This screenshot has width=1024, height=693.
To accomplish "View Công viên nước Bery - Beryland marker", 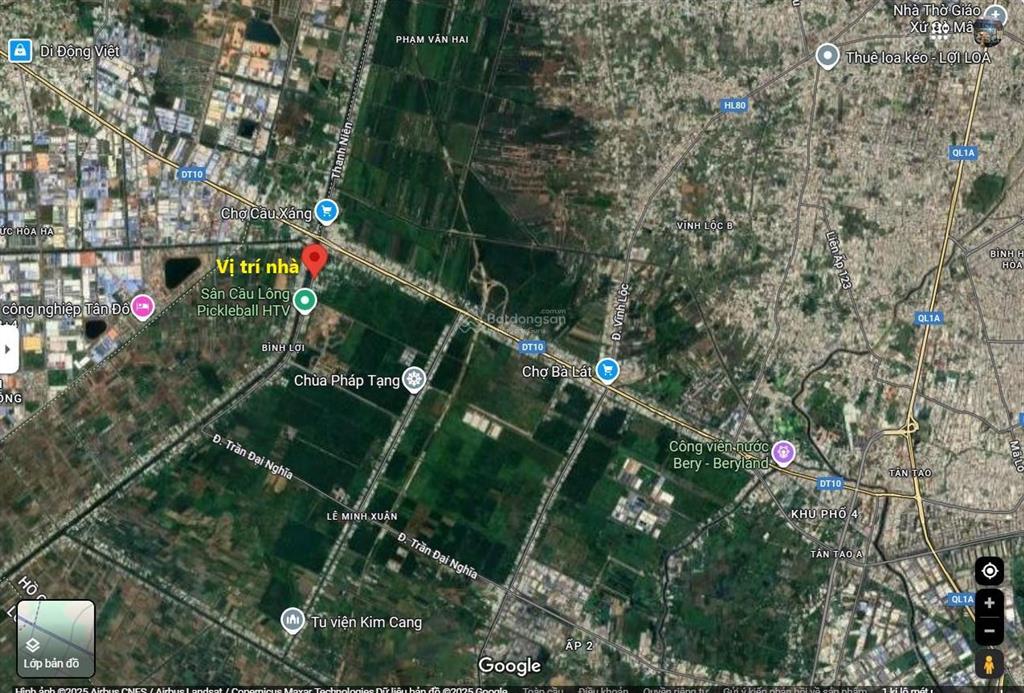I will 784,454.
